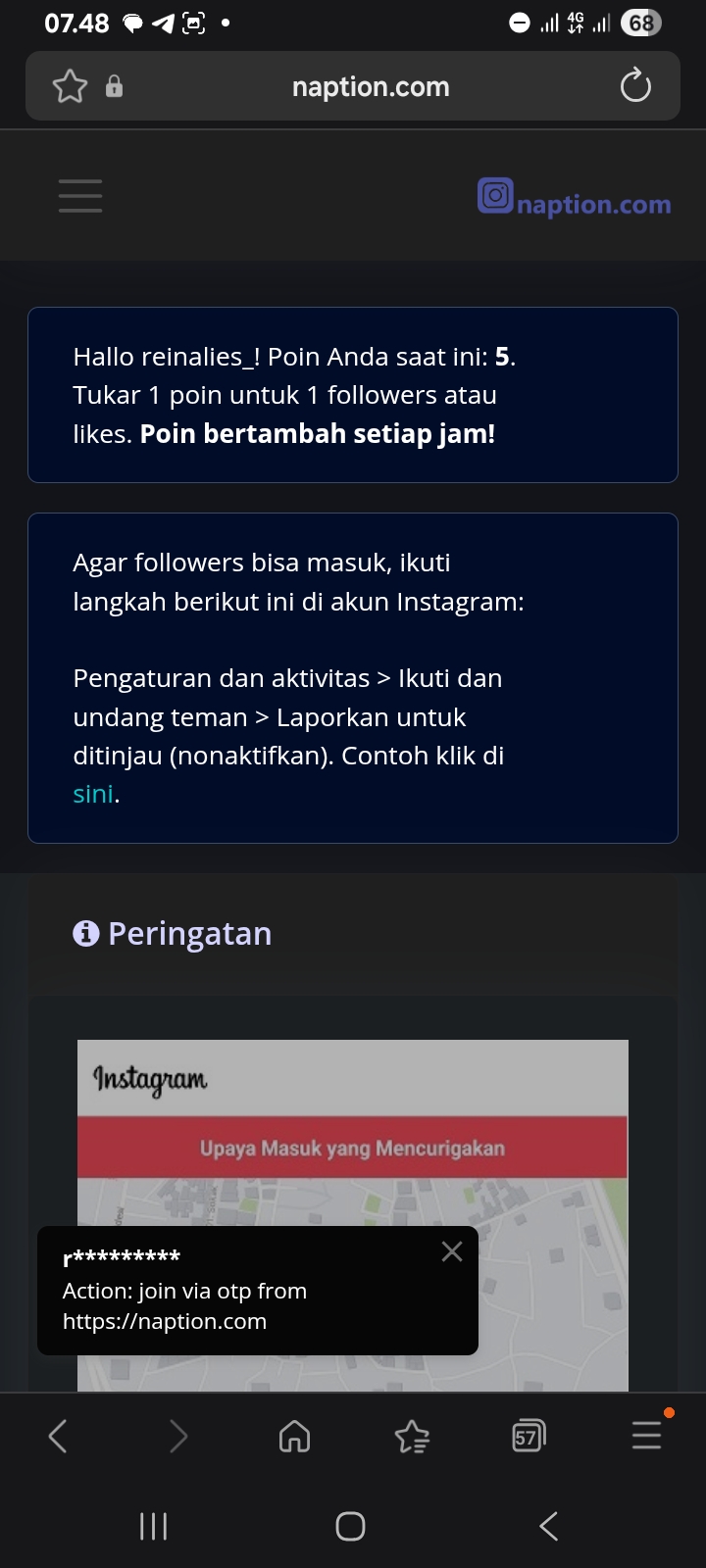Screen dimensions: 706x1568
Task: Go back to previous page in browser
Action: click(x=59, y=1437)
